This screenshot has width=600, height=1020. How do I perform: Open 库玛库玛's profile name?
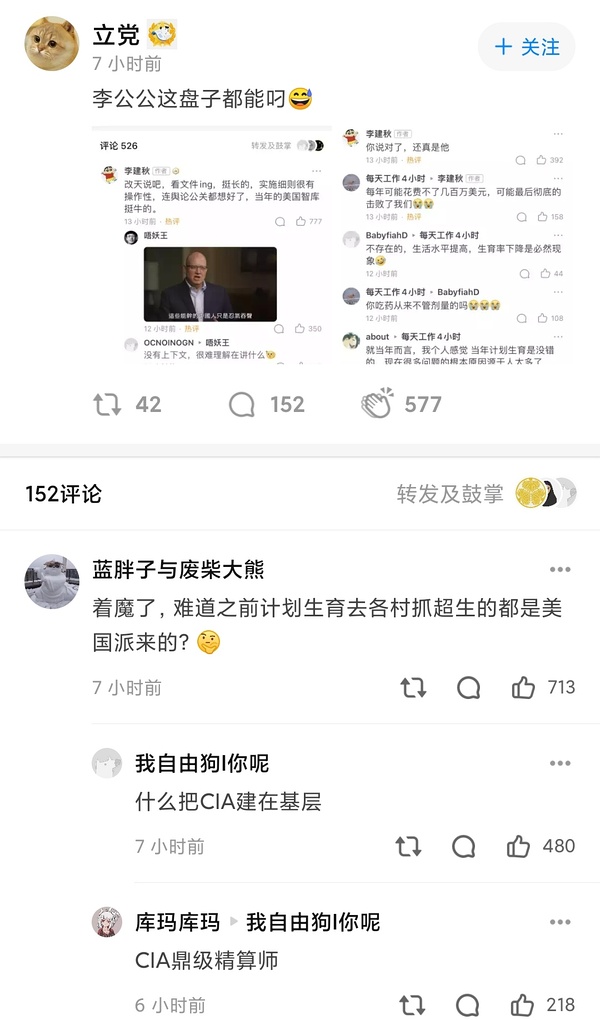click(x=171, y=921)
